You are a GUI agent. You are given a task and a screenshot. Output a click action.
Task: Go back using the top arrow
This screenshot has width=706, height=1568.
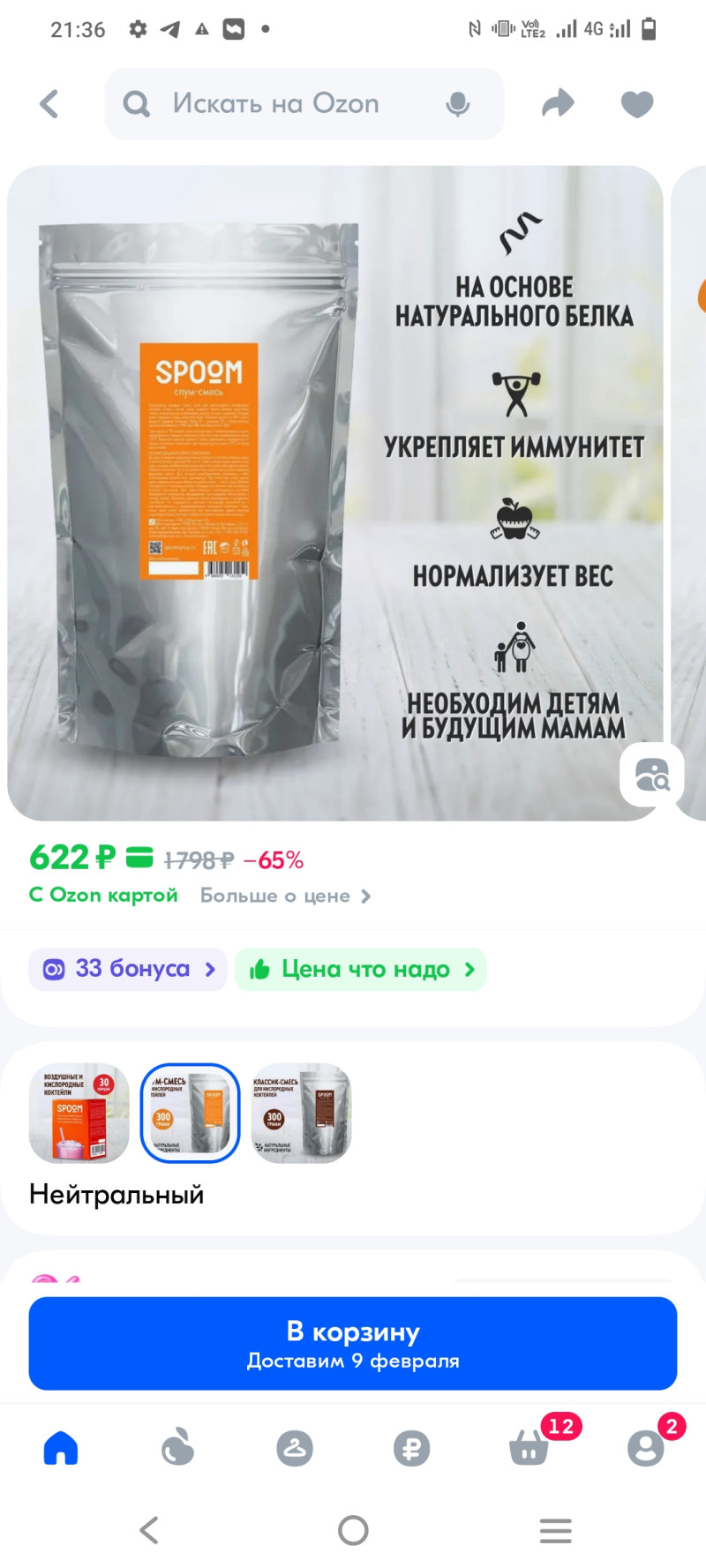click(x=49, y=104)
